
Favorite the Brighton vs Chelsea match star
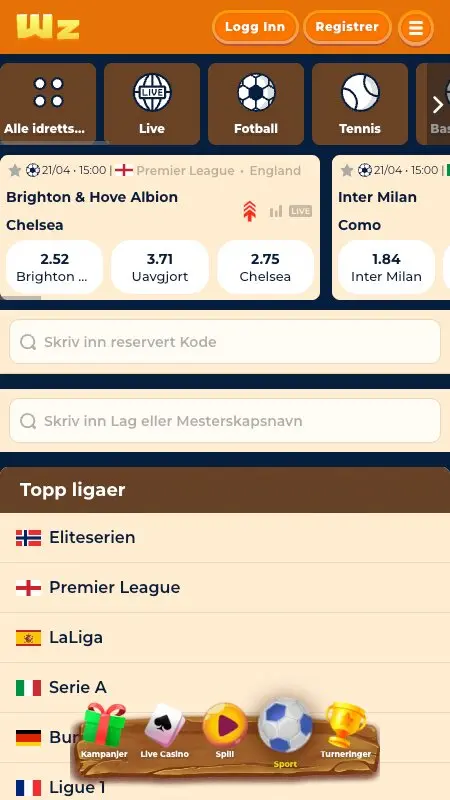pyautogui.click(x=15, y=170)
